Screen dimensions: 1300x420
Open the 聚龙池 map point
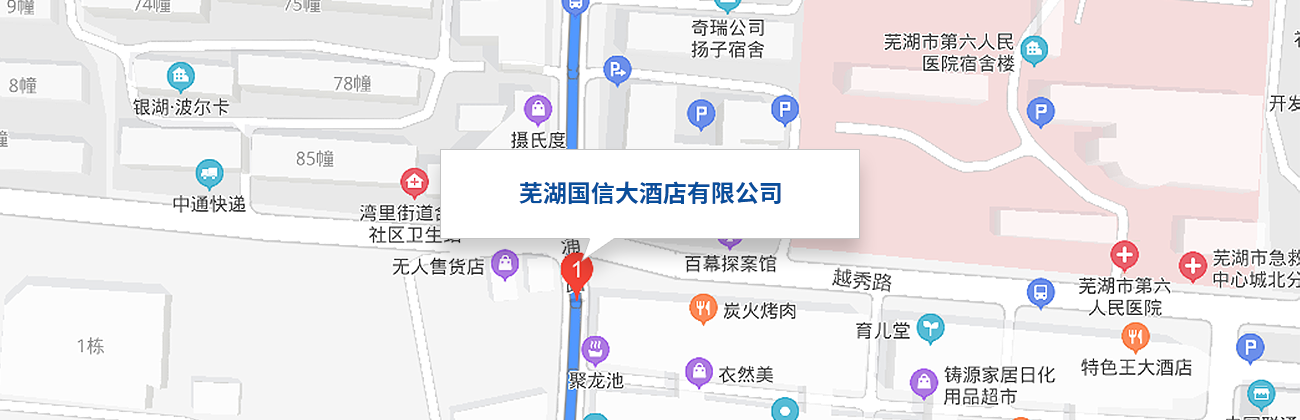[596, 348]
